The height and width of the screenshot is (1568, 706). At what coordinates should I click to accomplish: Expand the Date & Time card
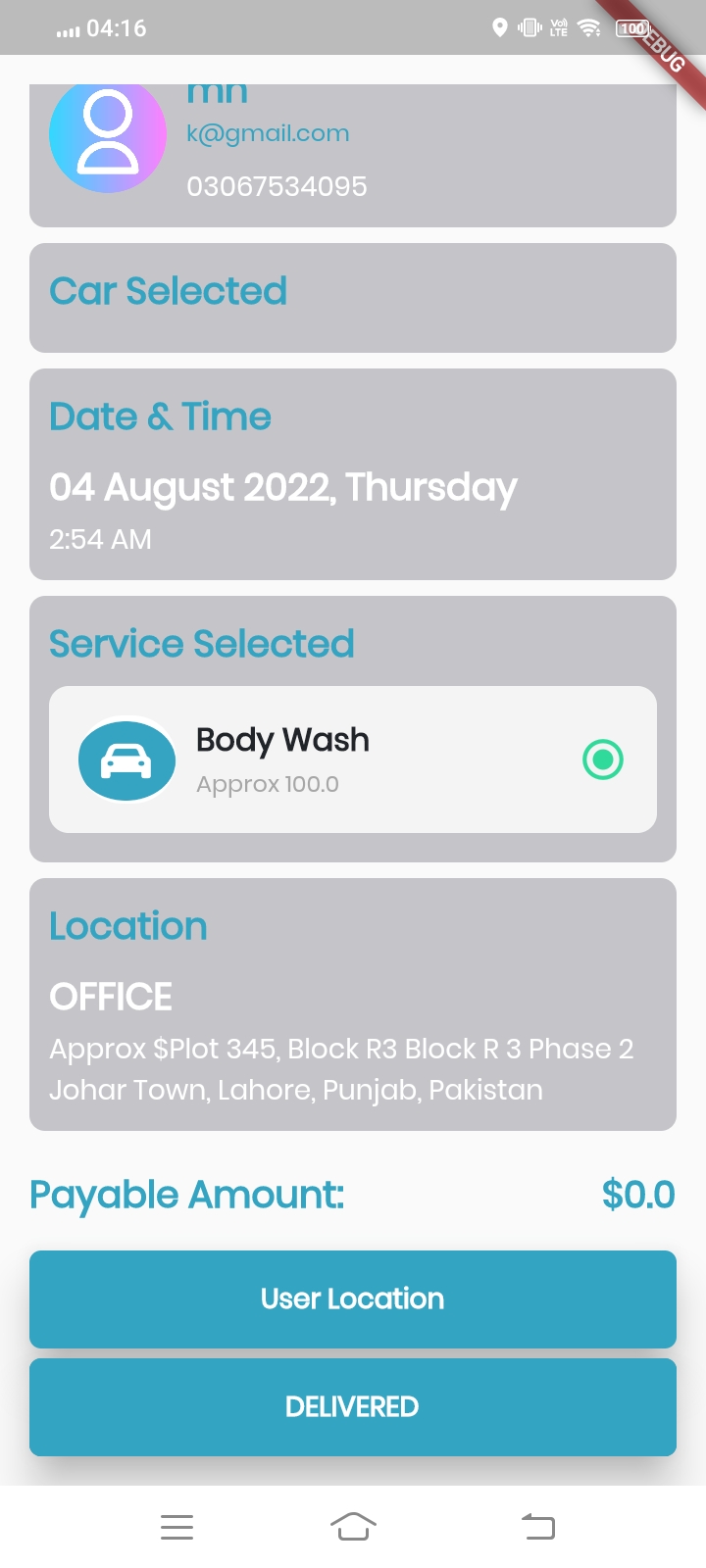coord(353,473)
